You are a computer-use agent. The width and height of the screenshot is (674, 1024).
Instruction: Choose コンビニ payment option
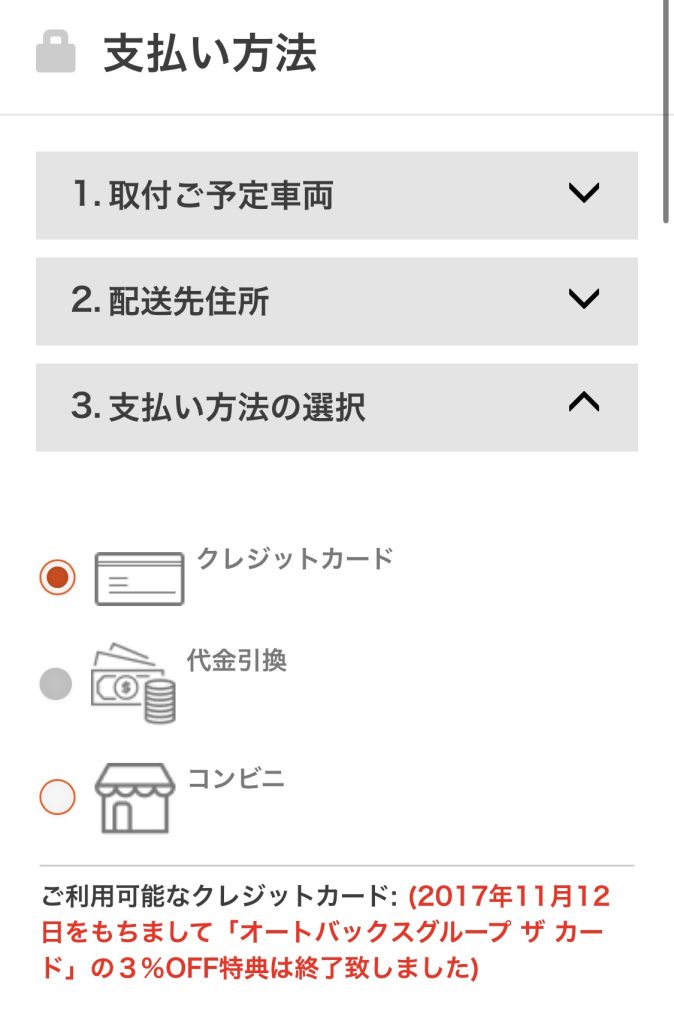point(57,797)
